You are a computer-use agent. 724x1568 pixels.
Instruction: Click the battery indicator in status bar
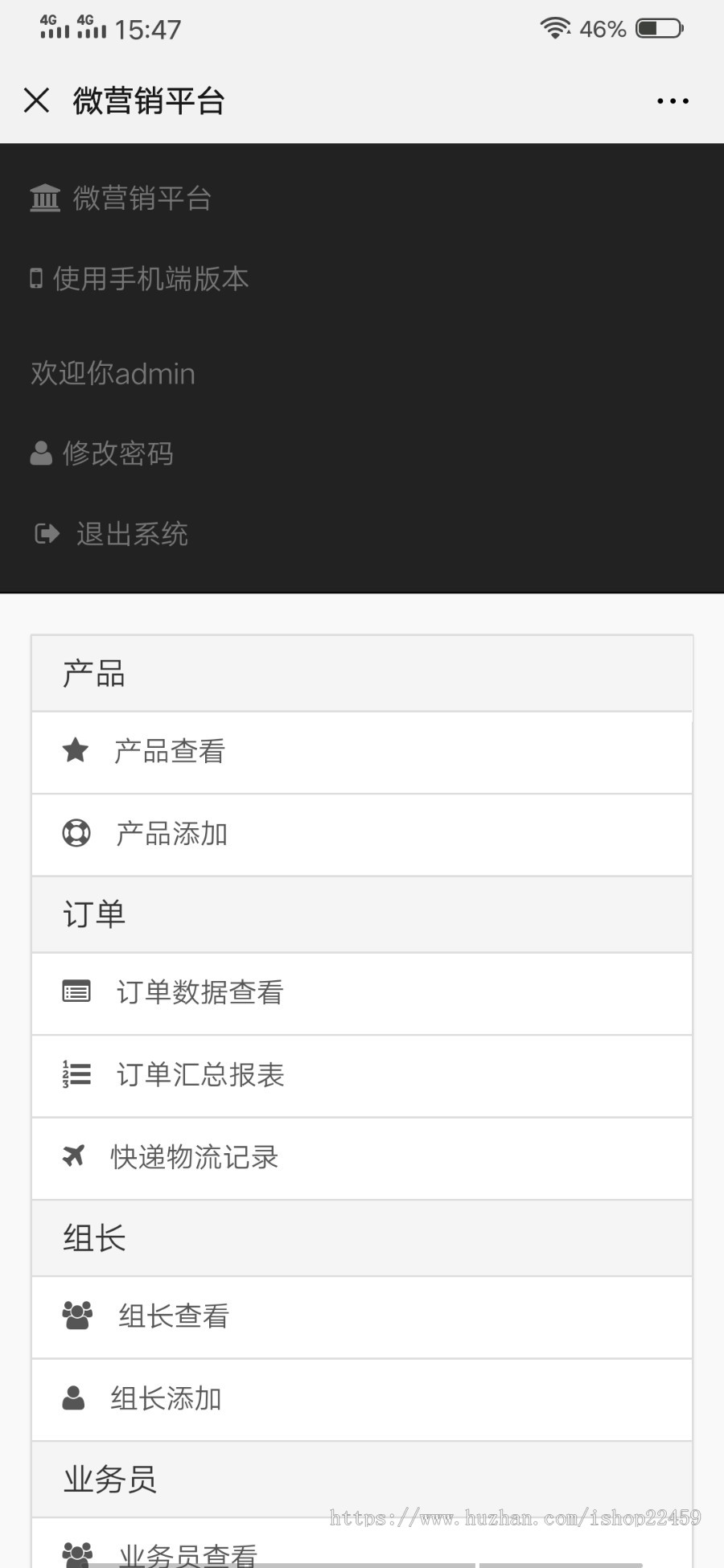point(658,27)
